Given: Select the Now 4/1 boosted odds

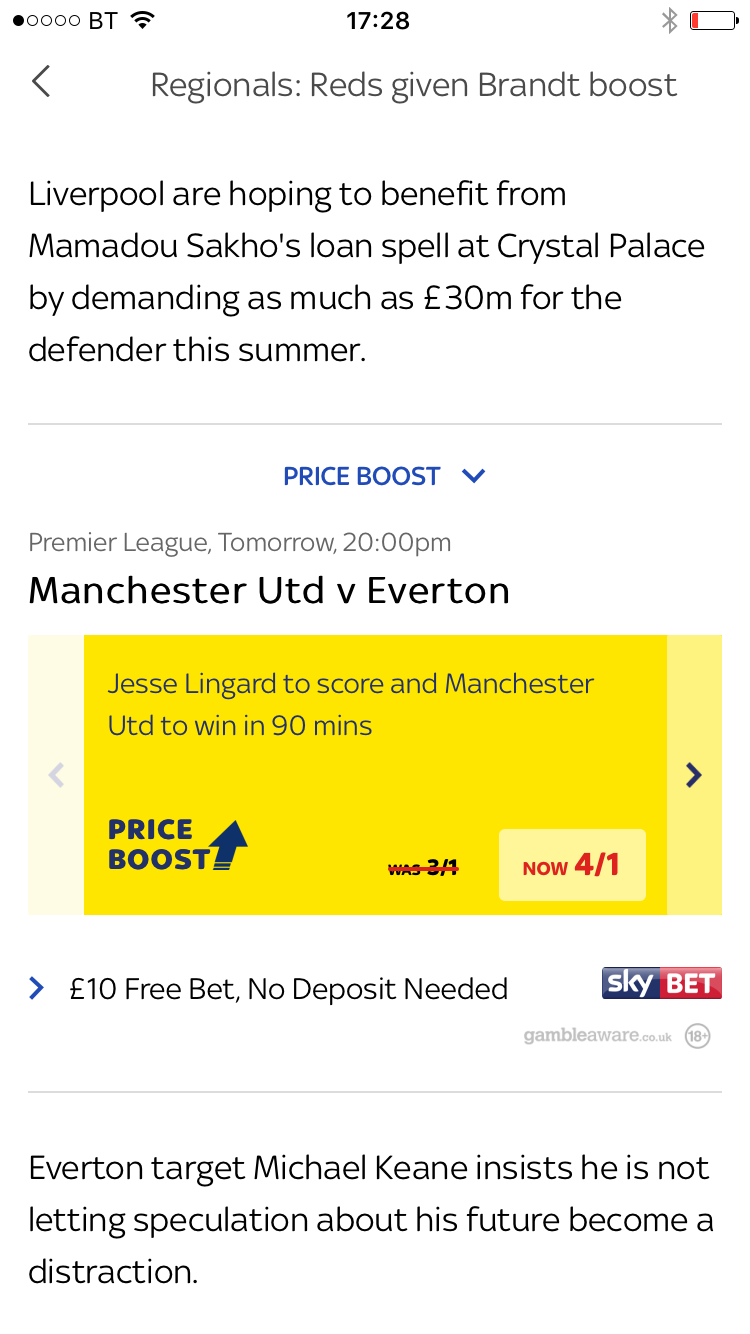Looking at the screenshot, I should (x=572, y=865).
